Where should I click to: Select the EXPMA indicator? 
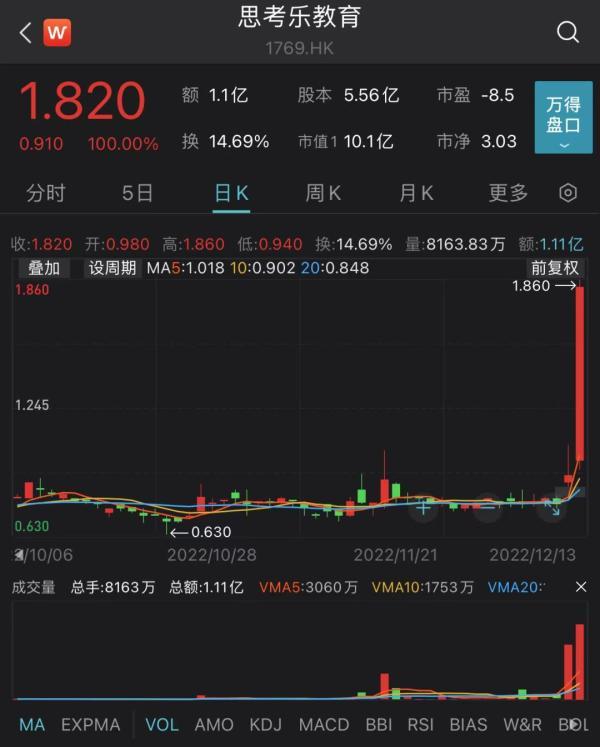[90, 725]
